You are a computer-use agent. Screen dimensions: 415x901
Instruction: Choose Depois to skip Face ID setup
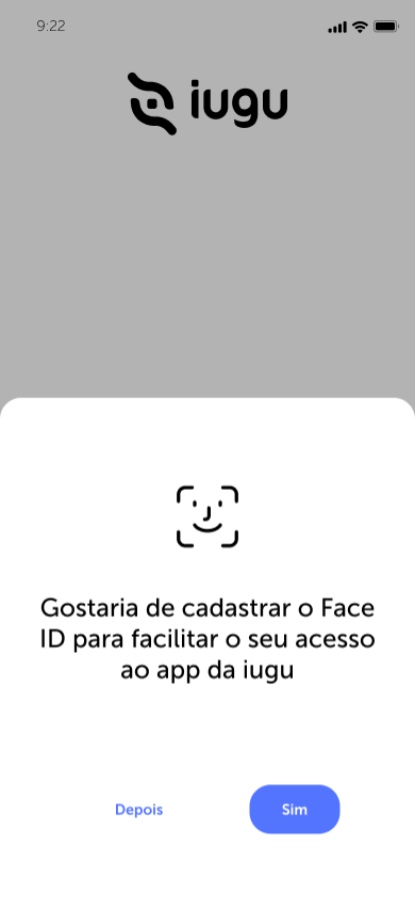coord(139,810)
